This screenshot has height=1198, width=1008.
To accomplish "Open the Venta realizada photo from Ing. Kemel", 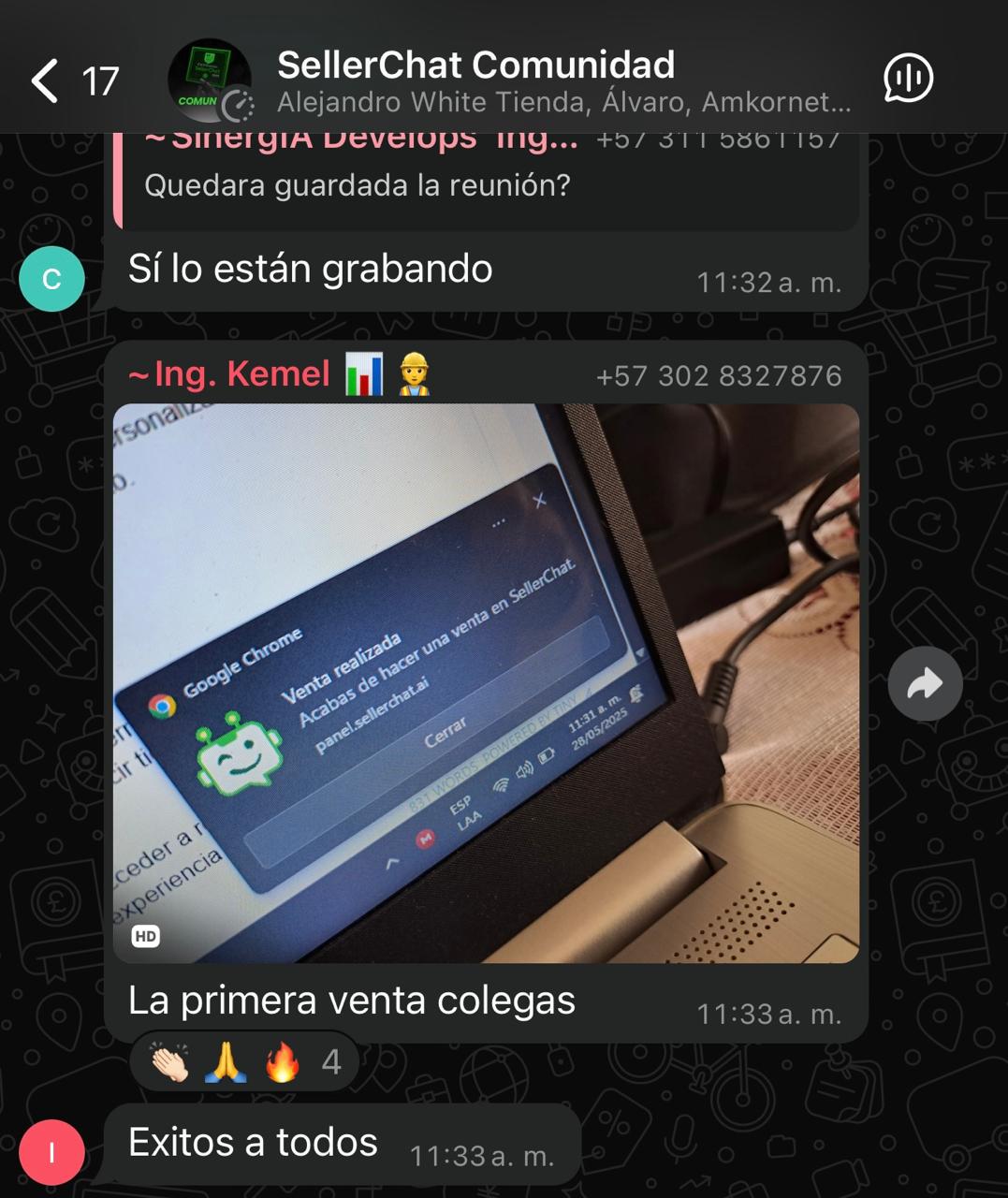I will [486, 683].
